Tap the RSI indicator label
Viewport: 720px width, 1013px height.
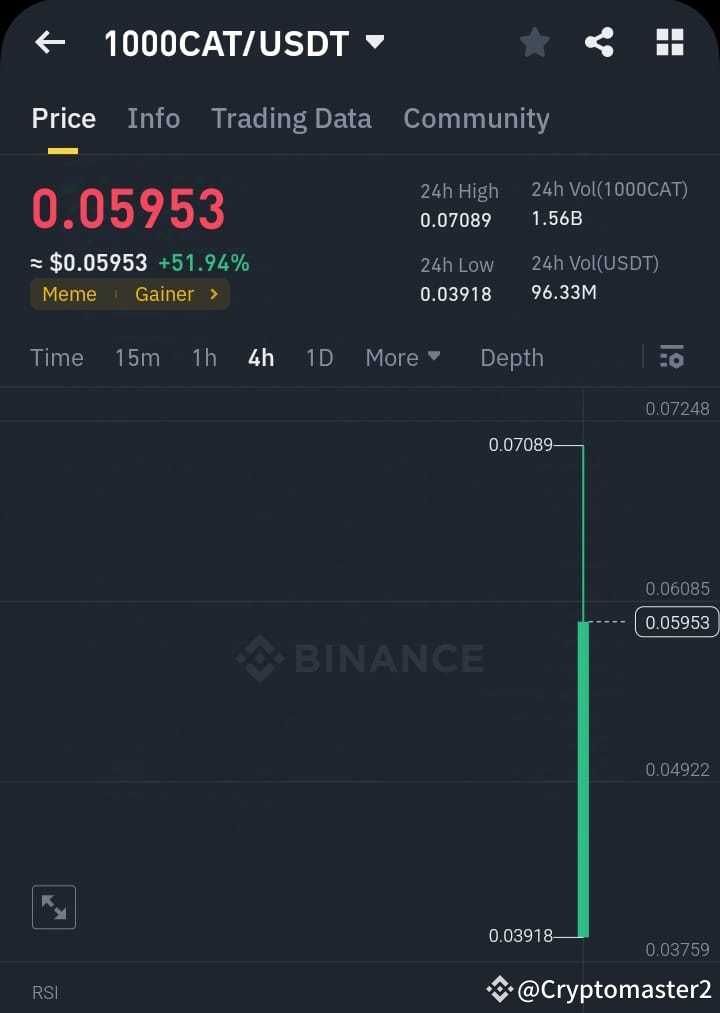click(45, 991)
